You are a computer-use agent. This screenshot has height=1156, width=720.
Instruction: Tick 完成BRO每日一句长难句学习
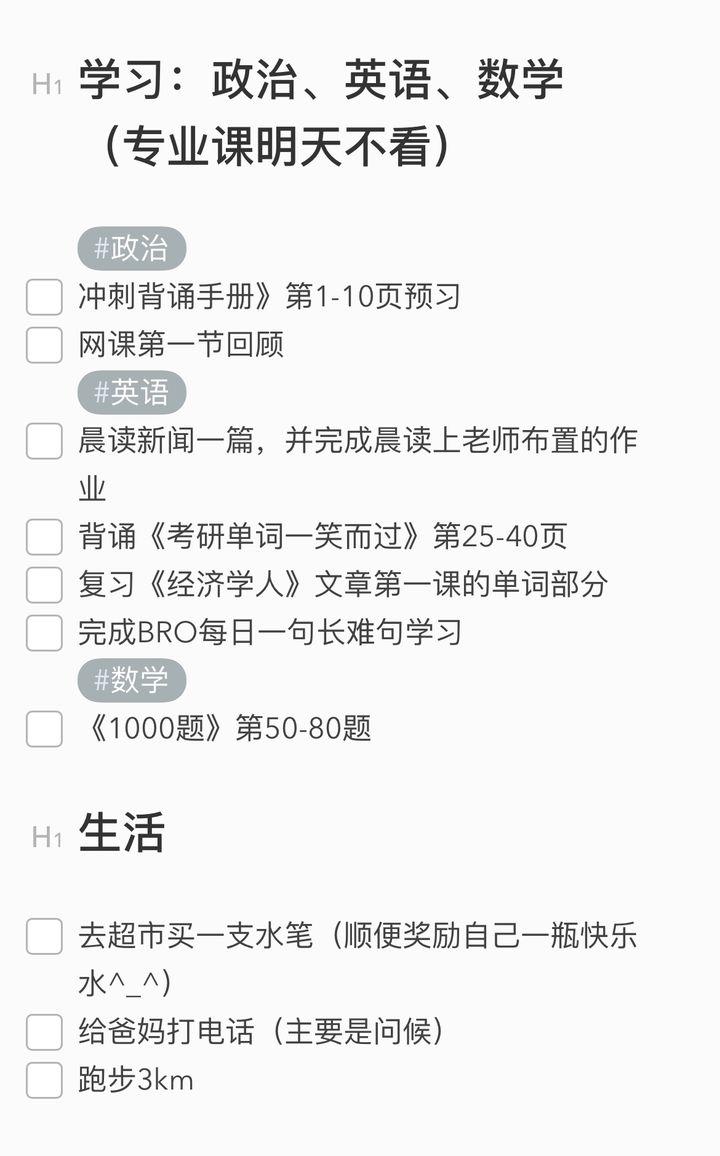(x=44, y=633)
